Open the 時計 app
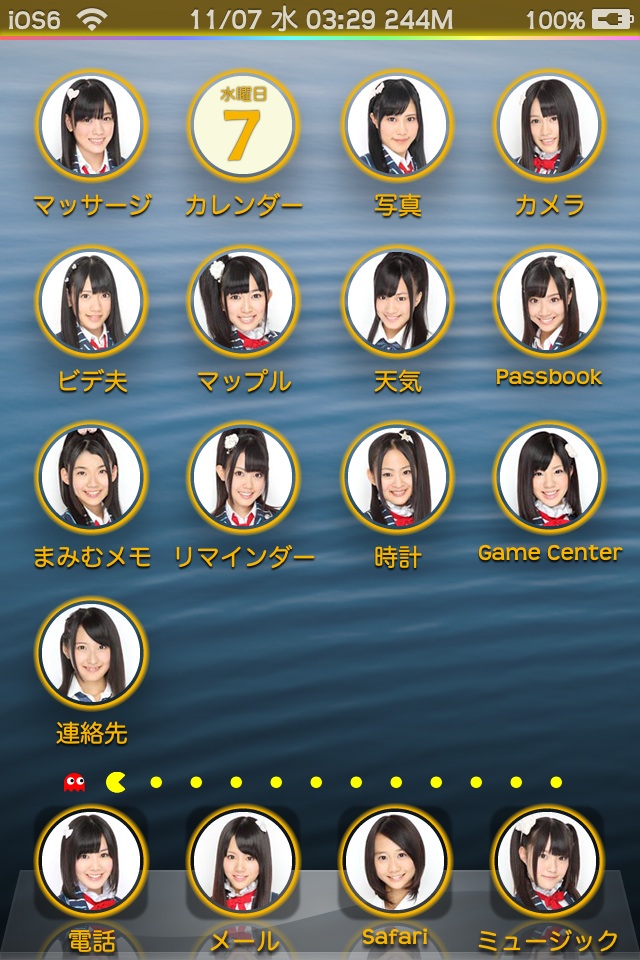The height and width of the screenshot is (960, 640). pyautogui.click(x=397, y=477)
